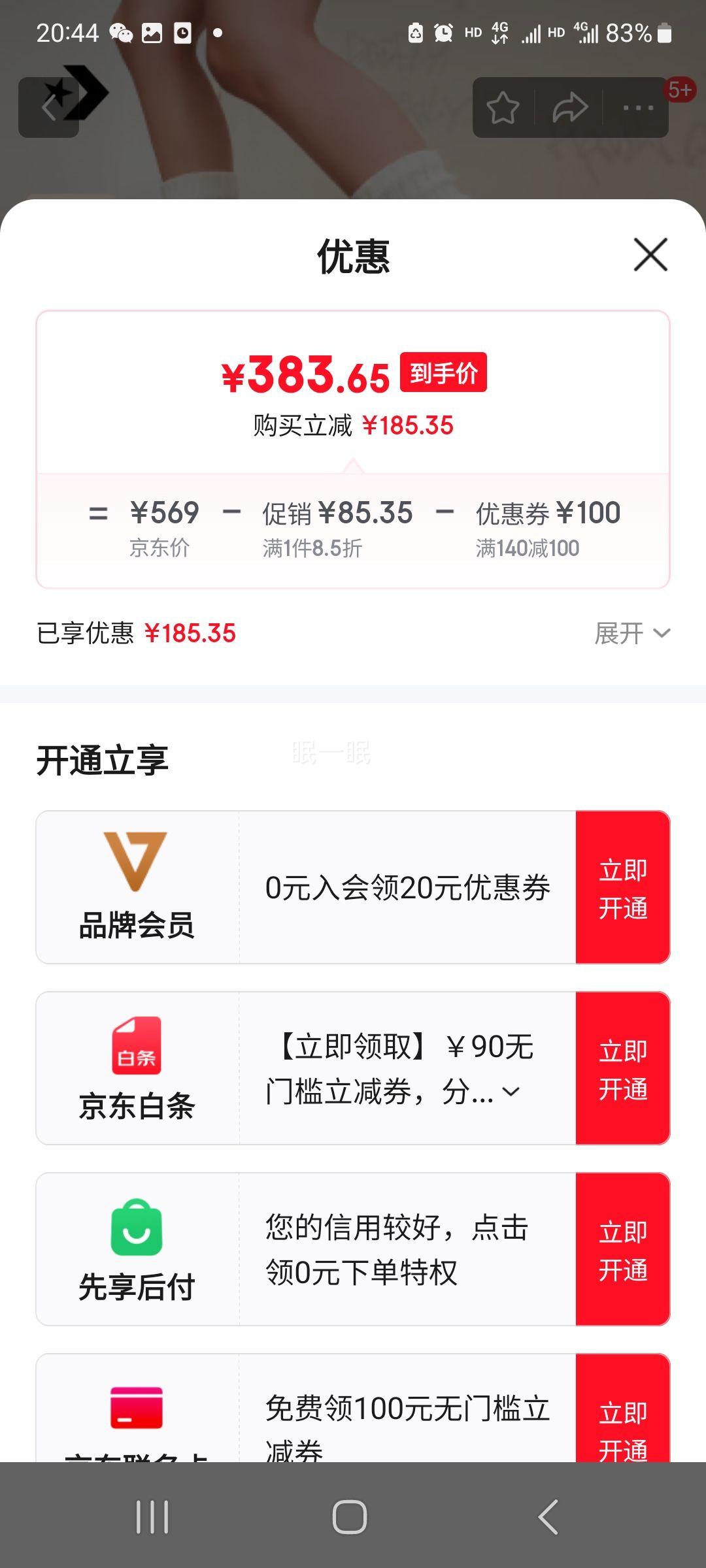Viewport: 706px width, 1568px height.
Task: Close the 优惠 discount panel
Action: pyautogui.click(x=650, y=255)
